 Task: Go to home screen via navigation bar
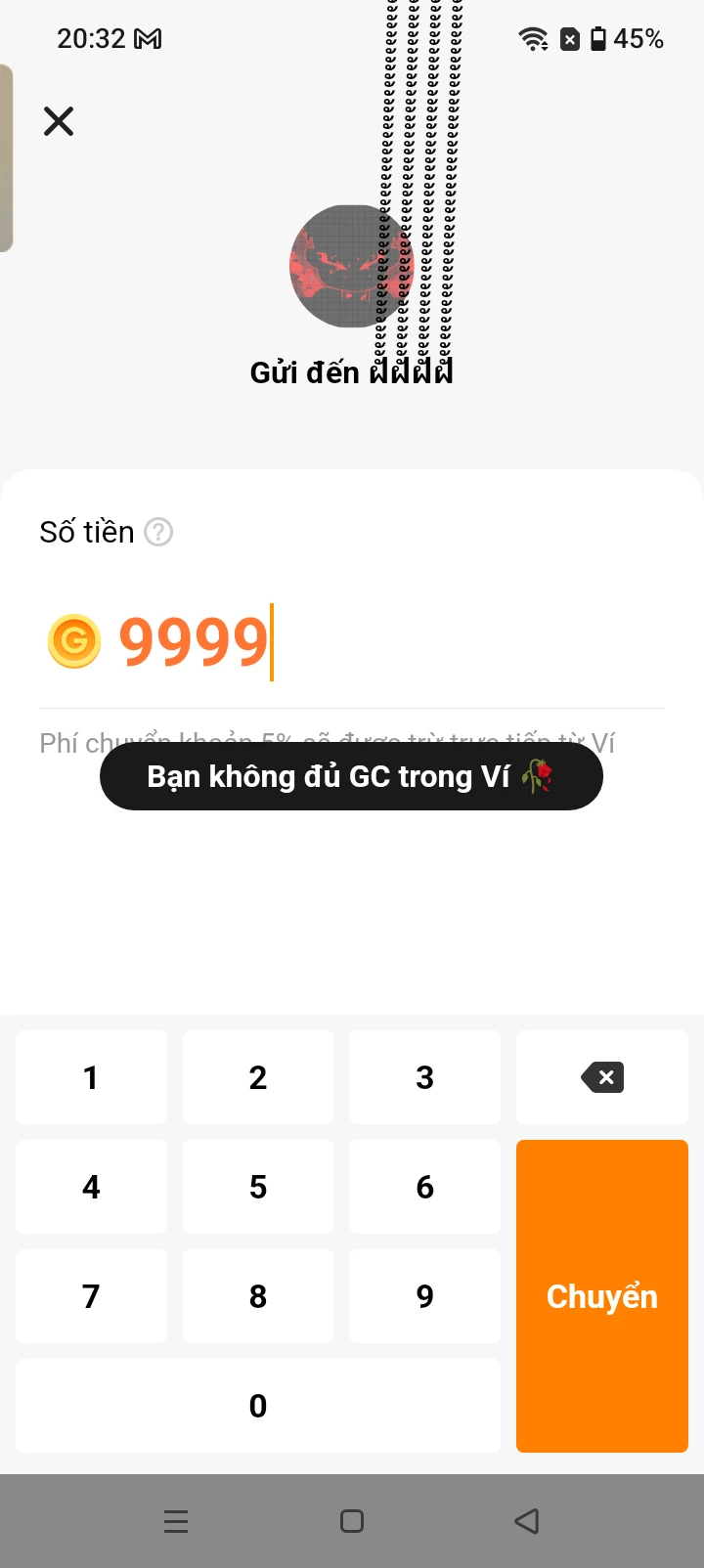[x=352, y=1521]
